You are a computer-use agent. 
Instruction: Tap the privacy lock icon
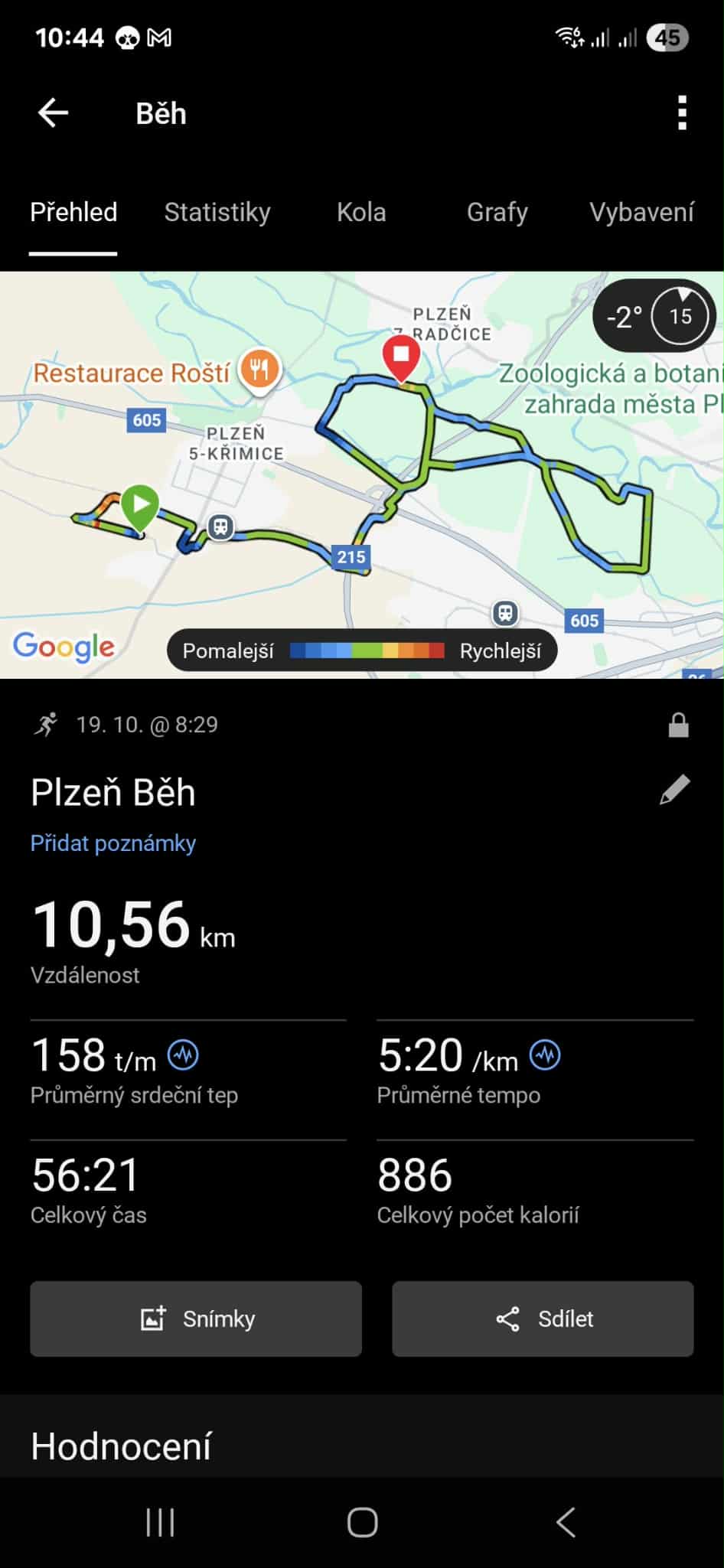tap(678, 725)
